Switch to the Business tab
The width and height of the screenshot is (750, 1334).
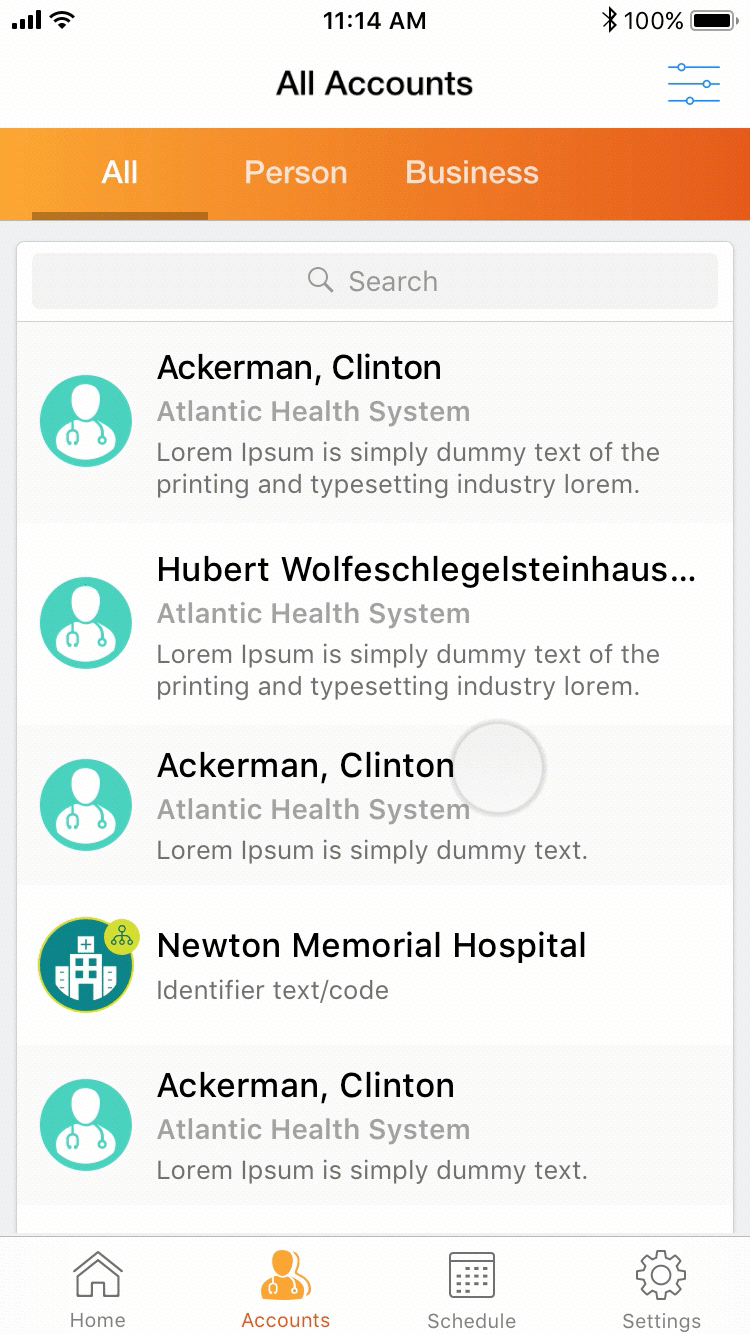click(472, 172)
